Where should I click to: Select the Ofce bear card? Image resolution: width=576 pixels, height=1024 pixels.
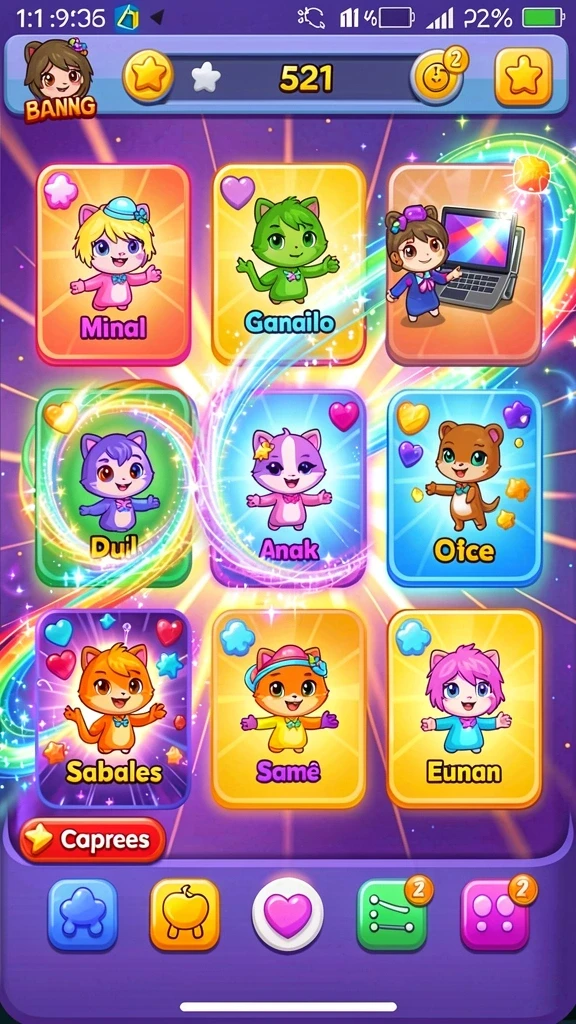[464, 488]
